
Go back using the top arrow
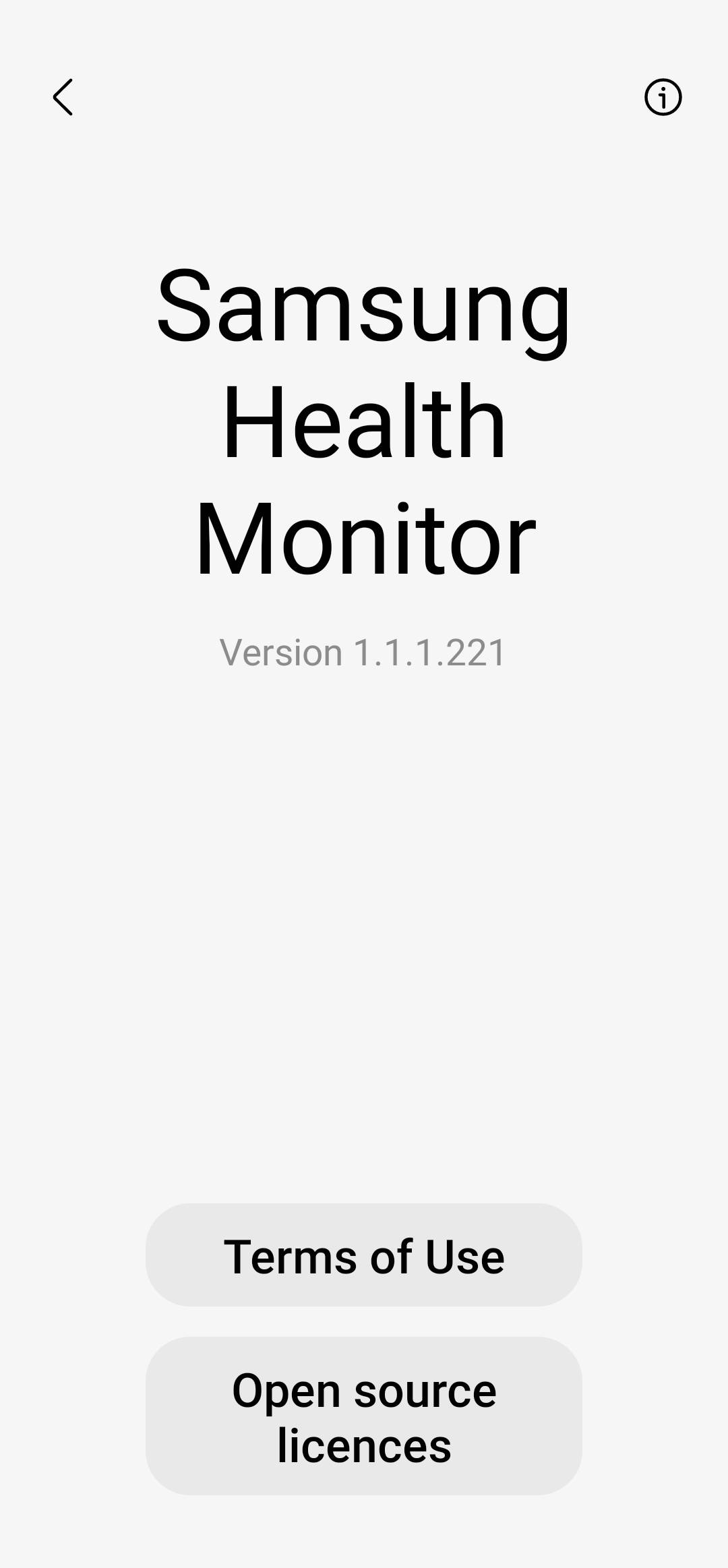pos(63,97)
